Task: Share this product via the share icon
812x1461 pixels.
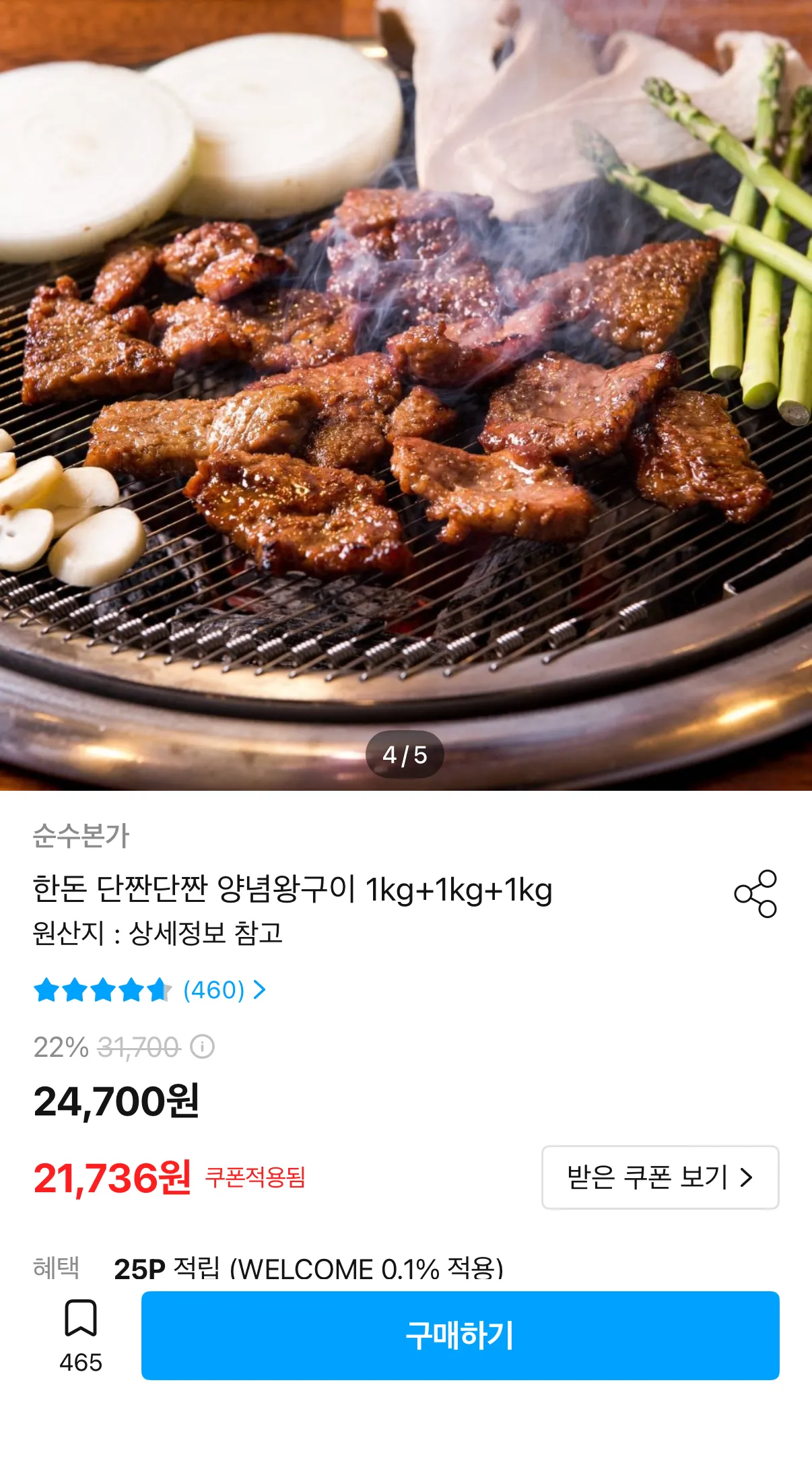Action: pyautogui.click(x=755, y=894)
